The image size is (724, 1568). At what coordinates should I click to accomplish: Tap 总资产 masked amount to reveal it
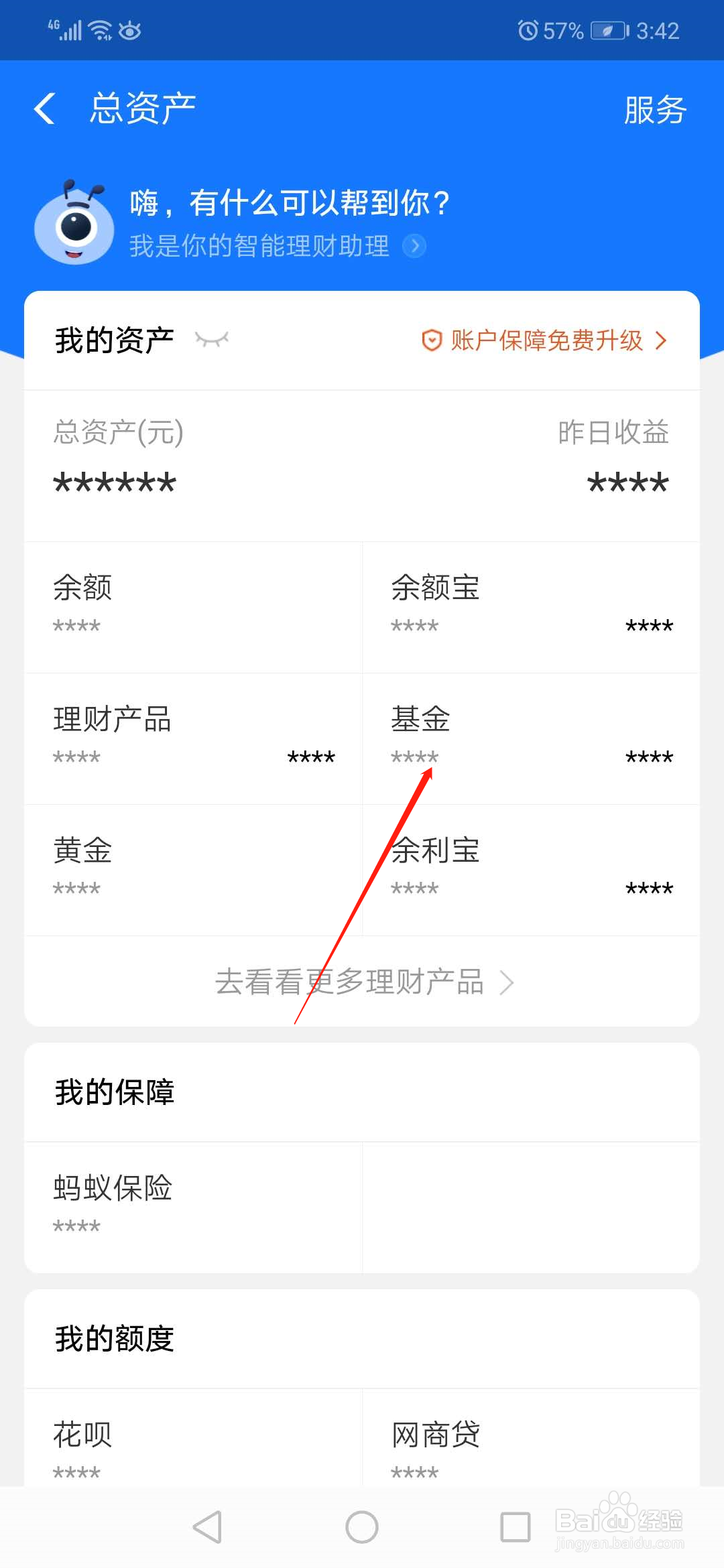click(x=115, y=482)
